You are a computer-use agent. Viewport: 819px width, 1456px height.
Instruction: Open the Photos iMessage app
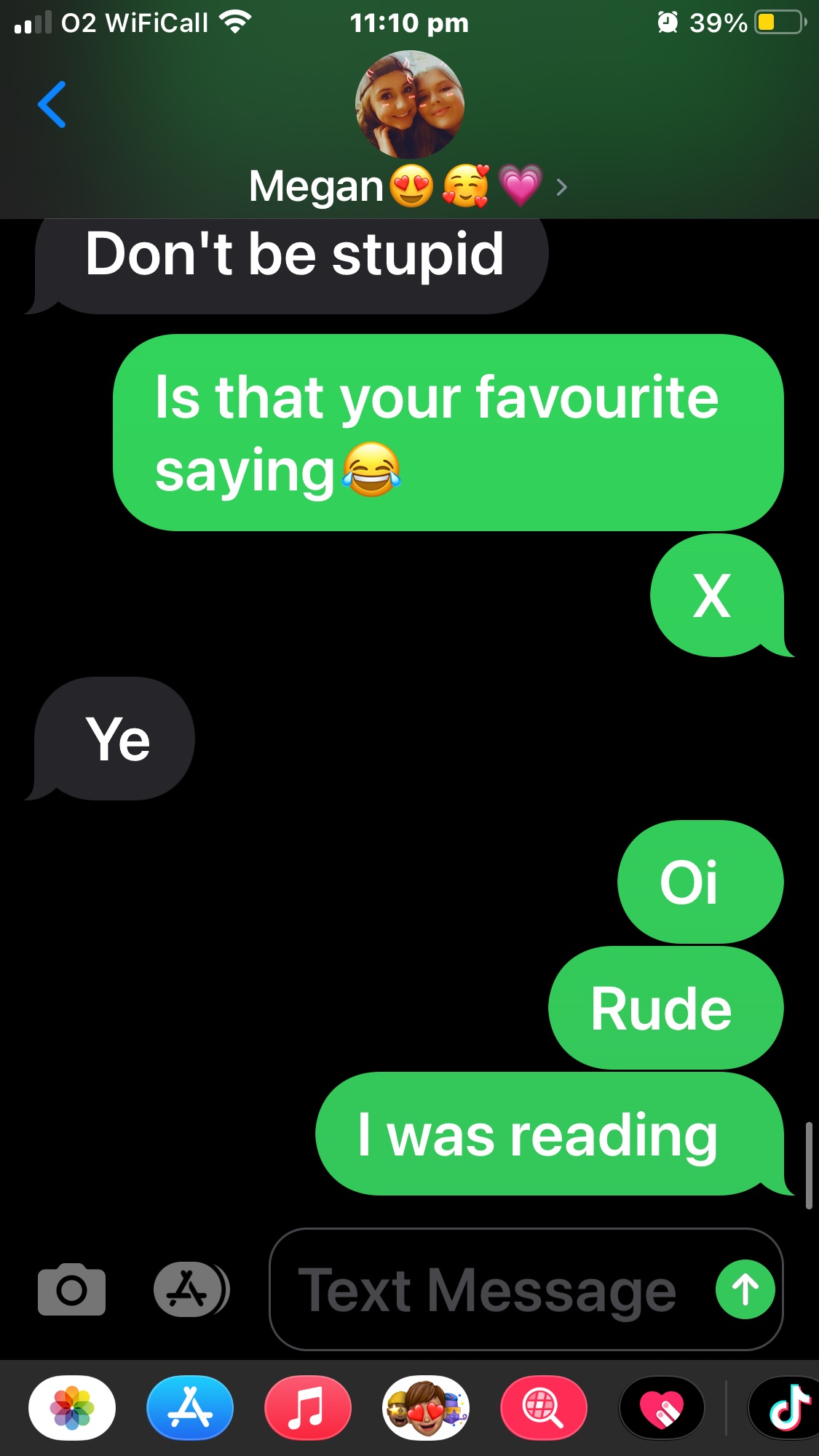point(72,1408)
